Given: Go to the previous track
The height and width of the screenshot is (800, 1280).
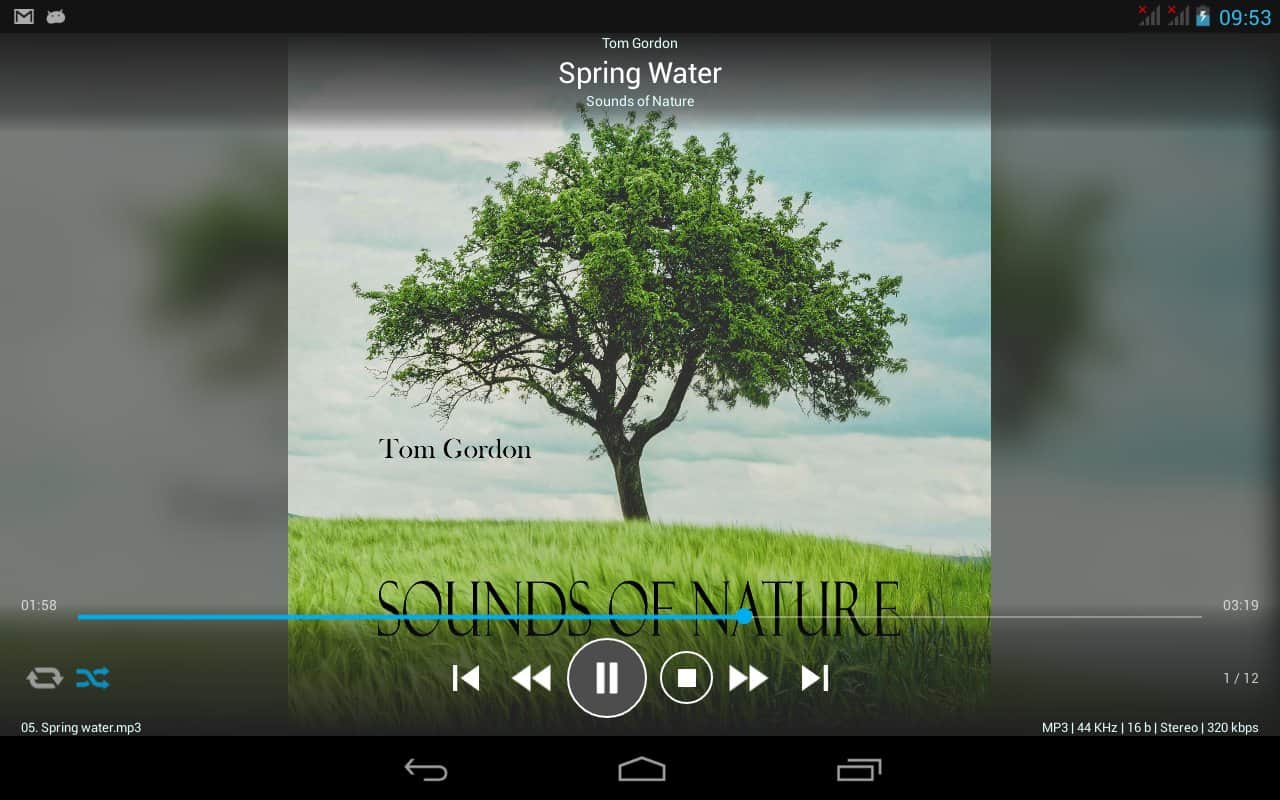Looking at the screenshot, I should (x=466, y=678).
